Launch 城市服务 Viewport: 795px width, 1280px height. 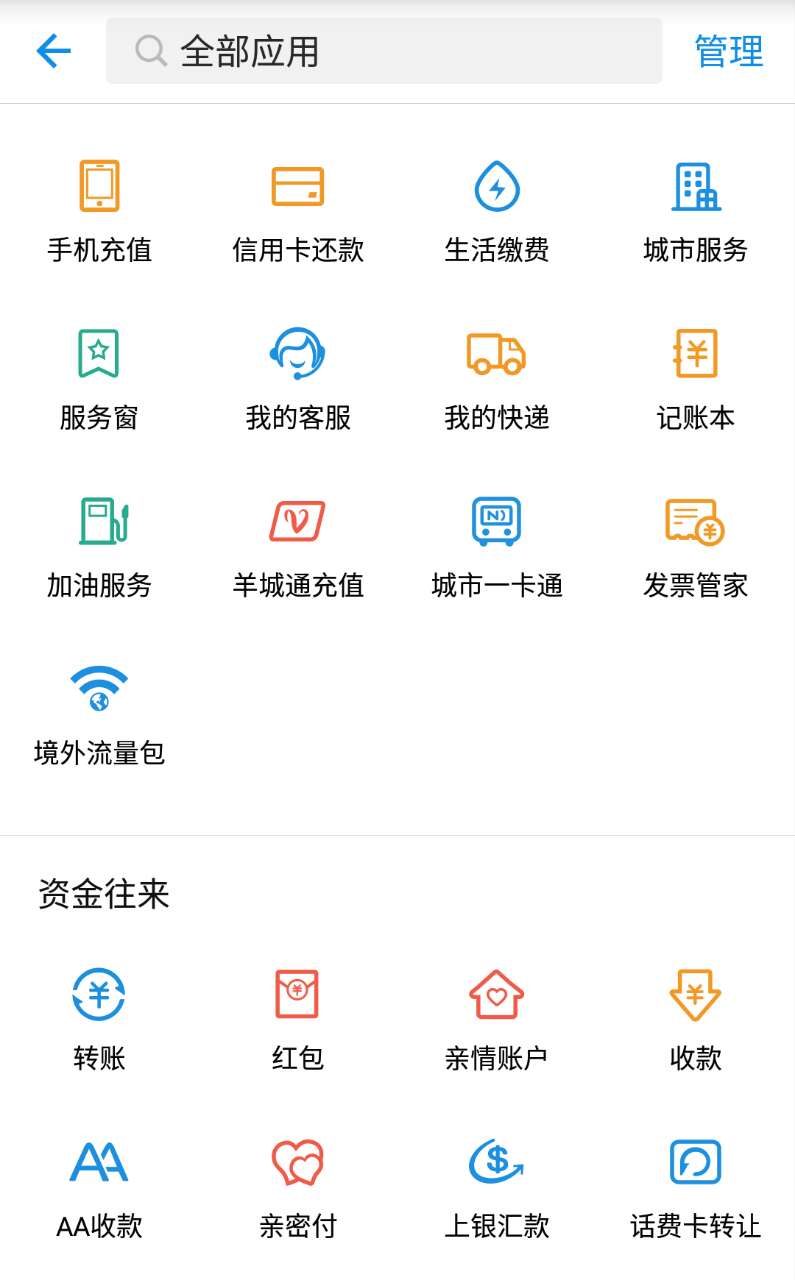tap(695, 212)
